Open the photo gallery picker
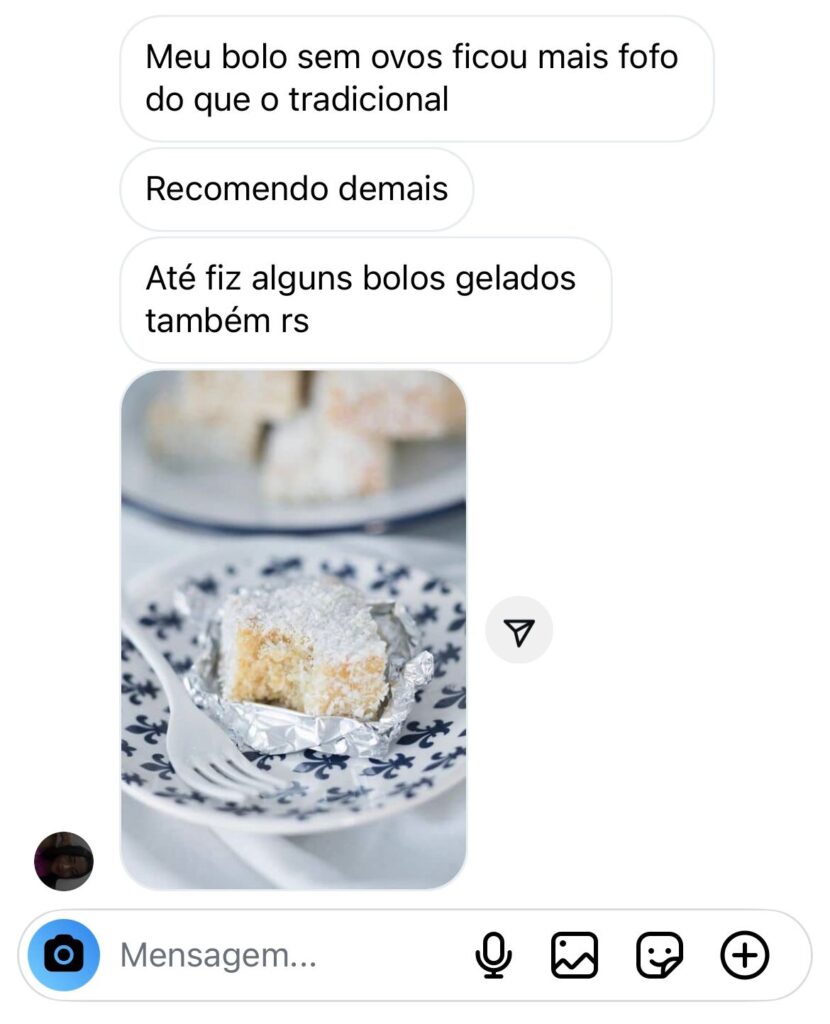This screenshot has height=1024, width=830. click(575, 955)
